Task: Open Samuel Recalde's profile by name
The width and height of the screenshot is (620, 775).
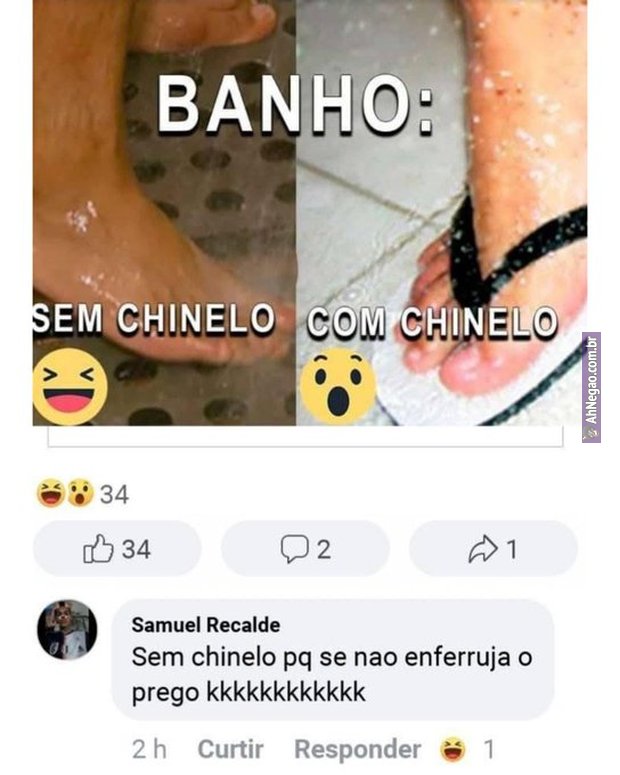Action: [206, 625]
